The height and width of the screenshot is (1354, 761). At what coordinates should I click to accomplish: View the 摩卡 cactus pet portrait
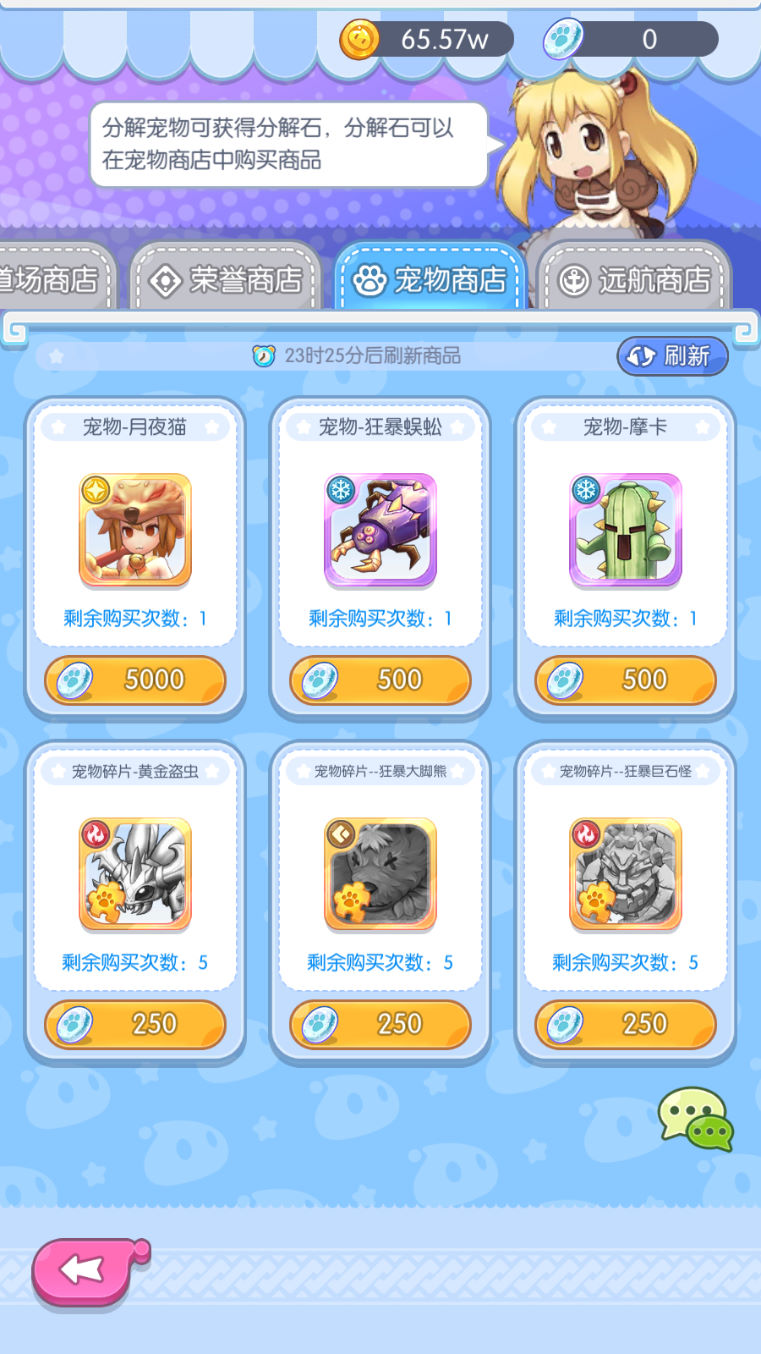pos(625,530)
